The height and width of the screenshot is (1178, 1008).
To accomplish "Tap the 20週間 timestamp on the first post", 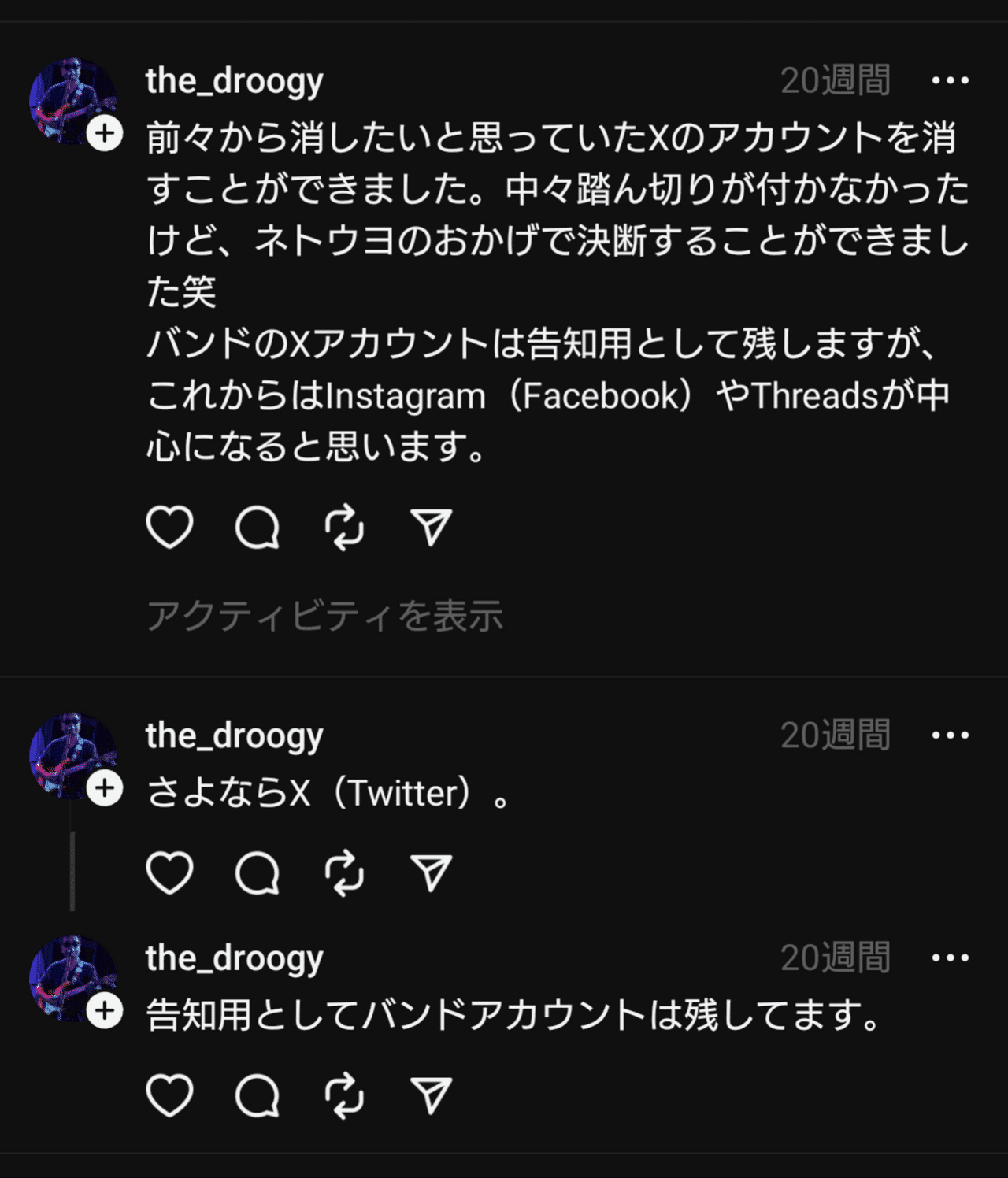I will tap(835, 81).
